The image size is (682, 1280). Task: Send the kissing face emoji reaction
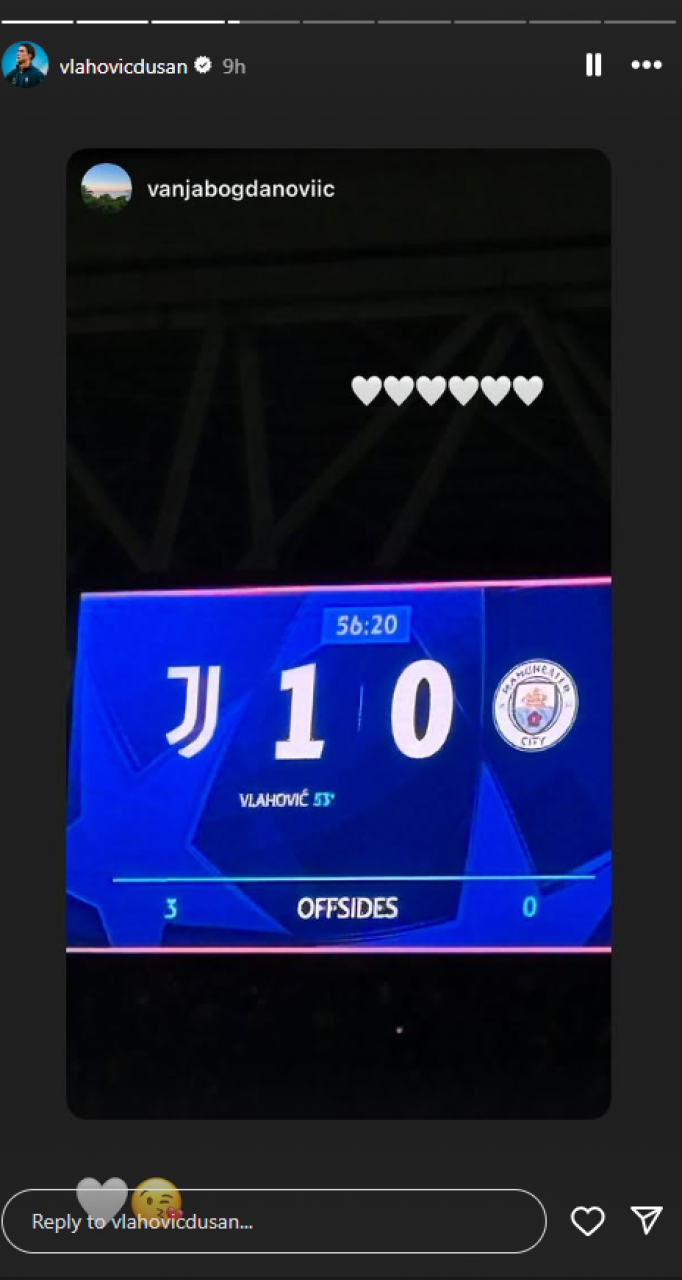point(157,1198)
